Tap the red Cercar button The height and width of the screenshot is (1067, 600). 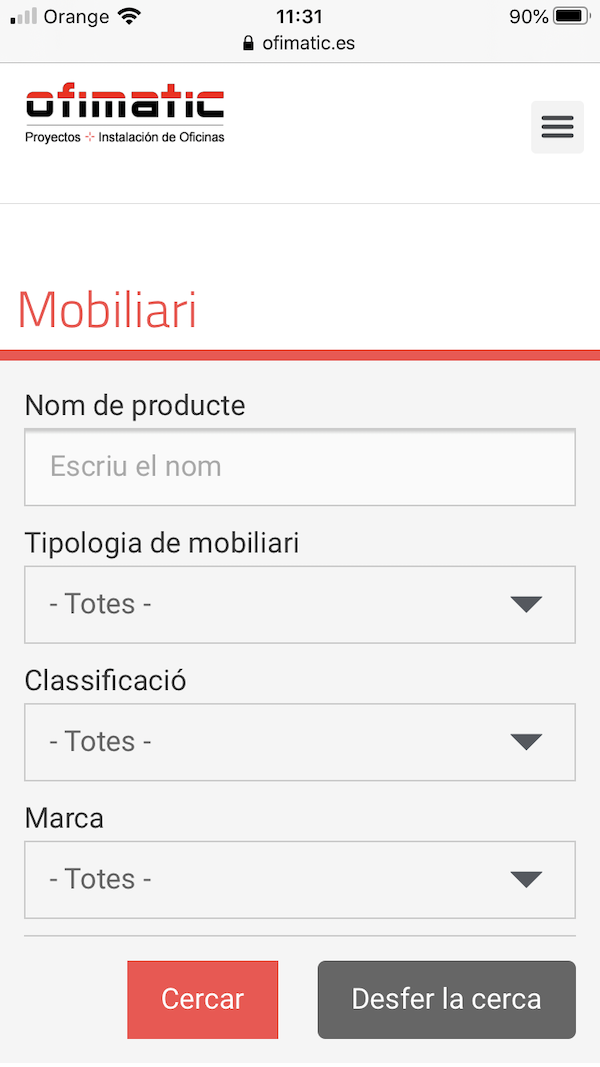(x=202, y=999)
